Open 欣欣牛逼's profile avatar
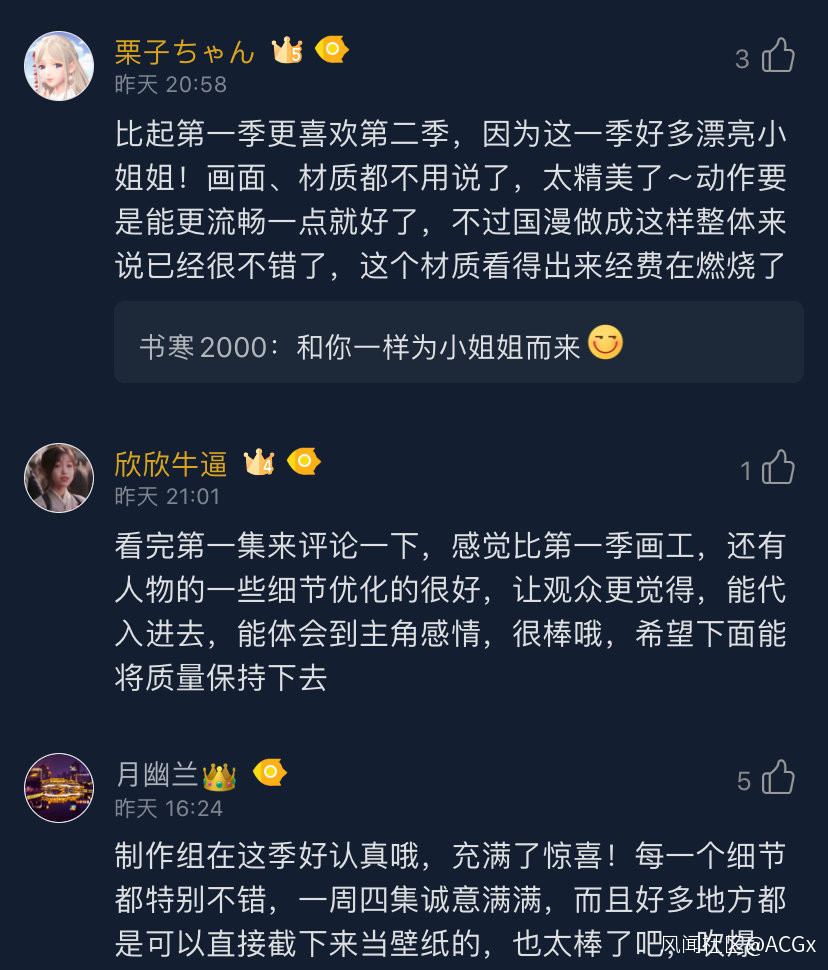Viewport: 828px width, 970px height. [59, 478]
